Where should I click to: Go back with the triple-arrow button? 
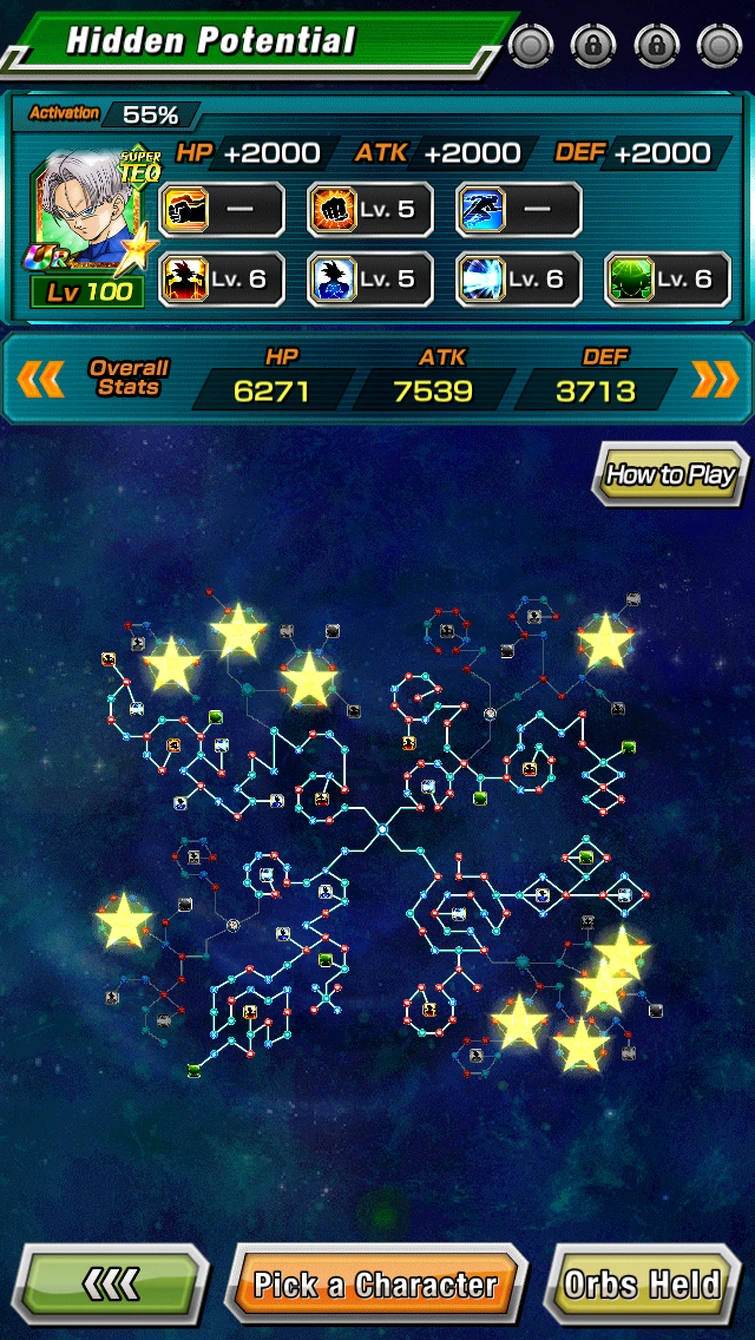coord(110,1285)
